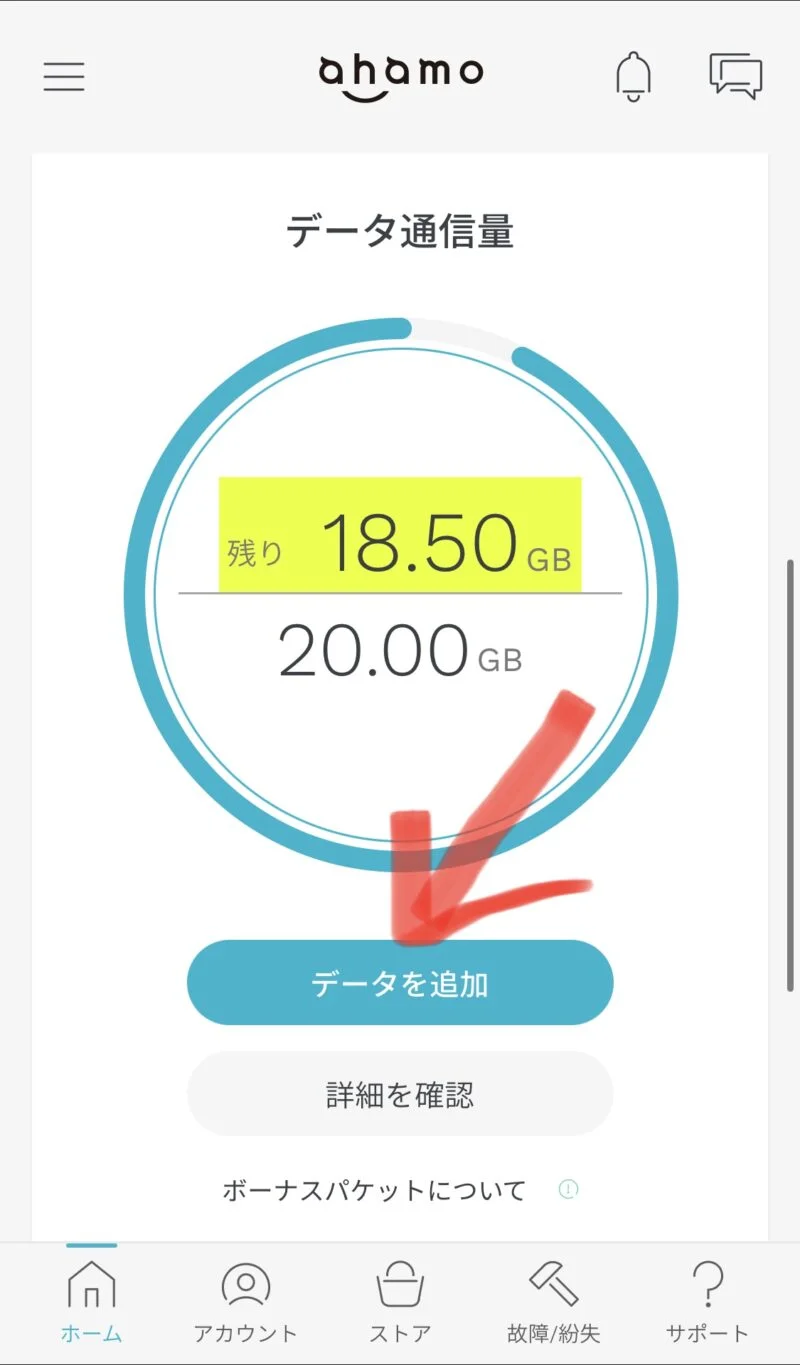Tap the データを追加 button

coord(400,983)
